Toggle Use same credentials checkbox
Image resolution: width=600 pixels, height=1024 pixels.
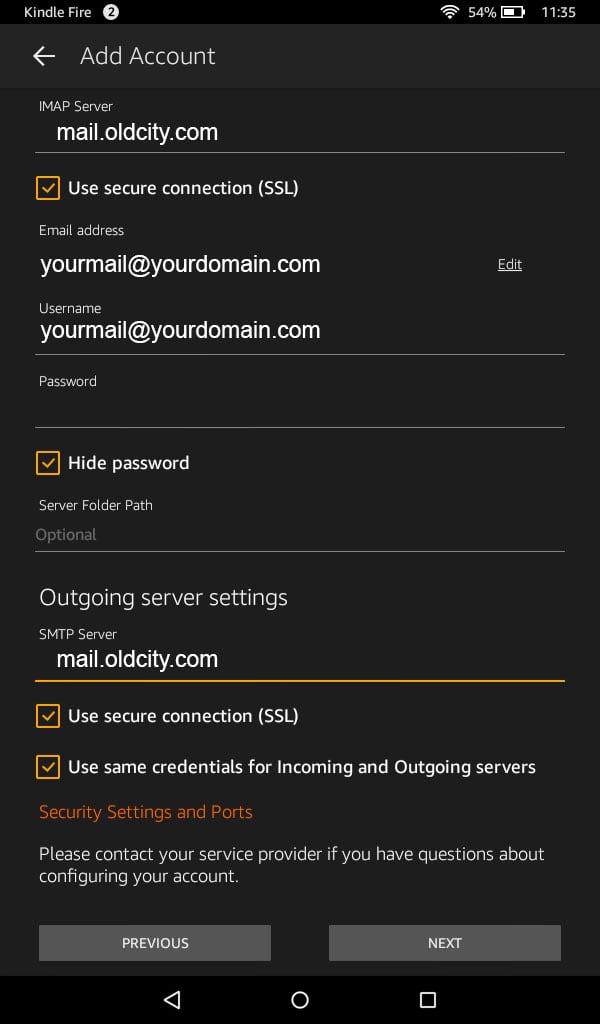coord(47,767)
